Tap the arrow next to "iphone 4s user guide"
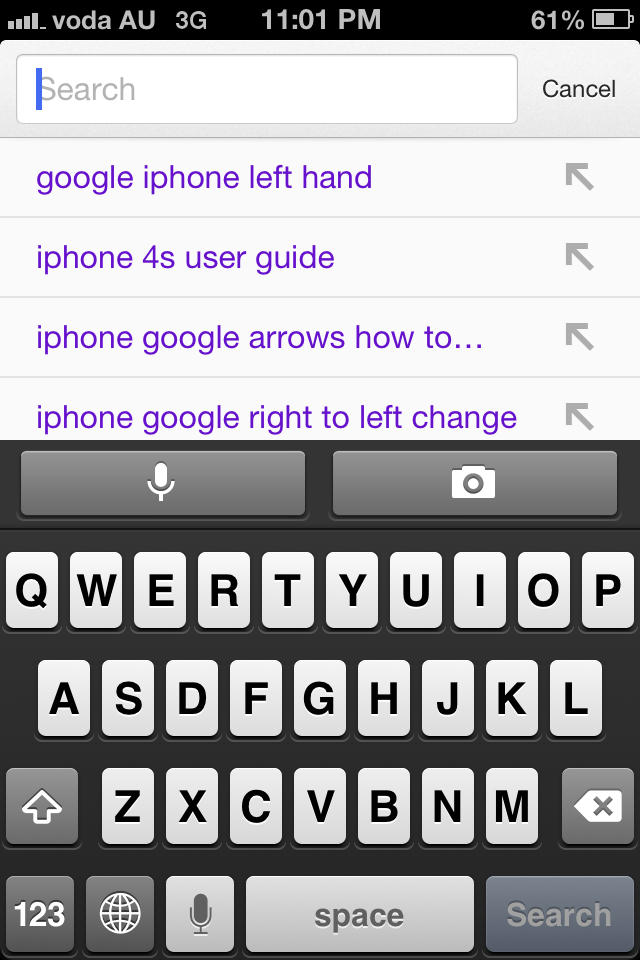The width and height of the screenshot is (640, 960). tap(579, 257)
